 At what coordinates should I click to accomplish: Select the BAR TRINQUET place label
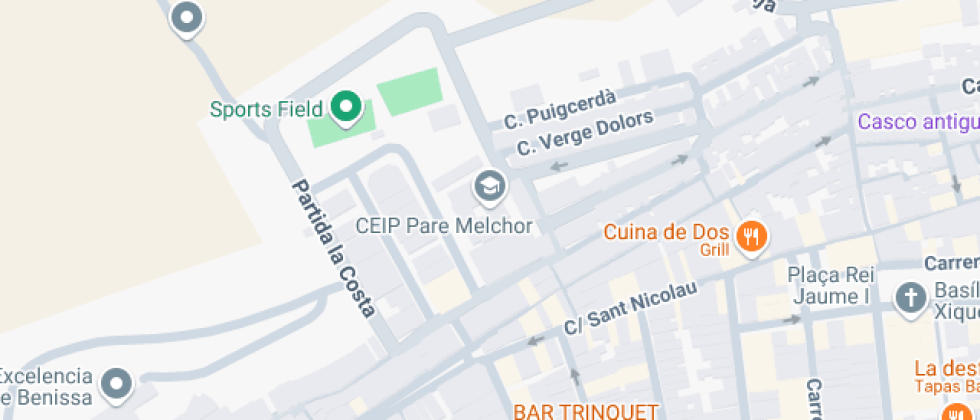click(586, 411)
